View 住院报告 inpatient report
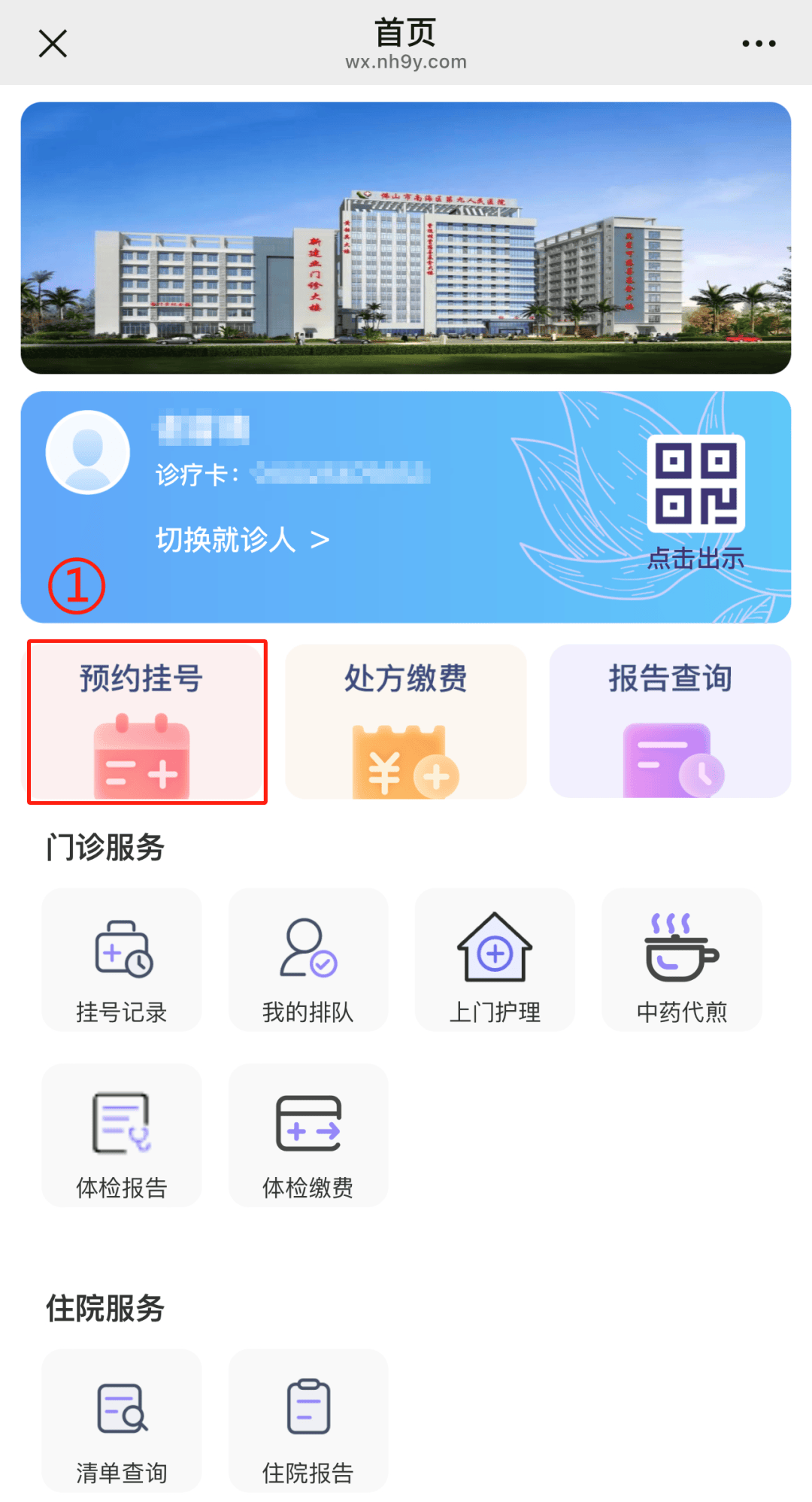812x1502 pixels. pos(308,1421)
